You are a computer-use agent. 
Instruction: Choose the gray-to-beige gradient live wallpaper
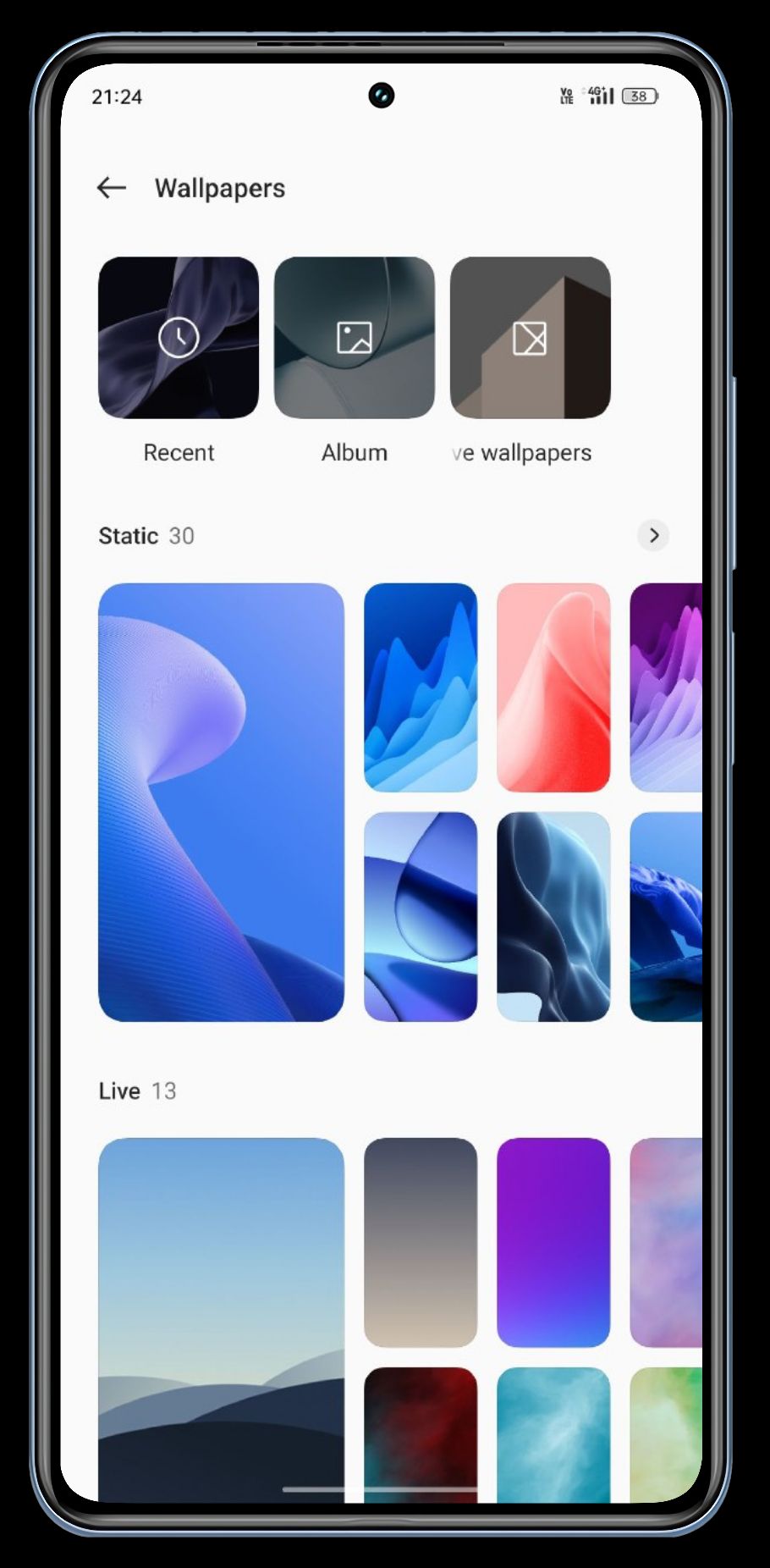coord(421,1242)
